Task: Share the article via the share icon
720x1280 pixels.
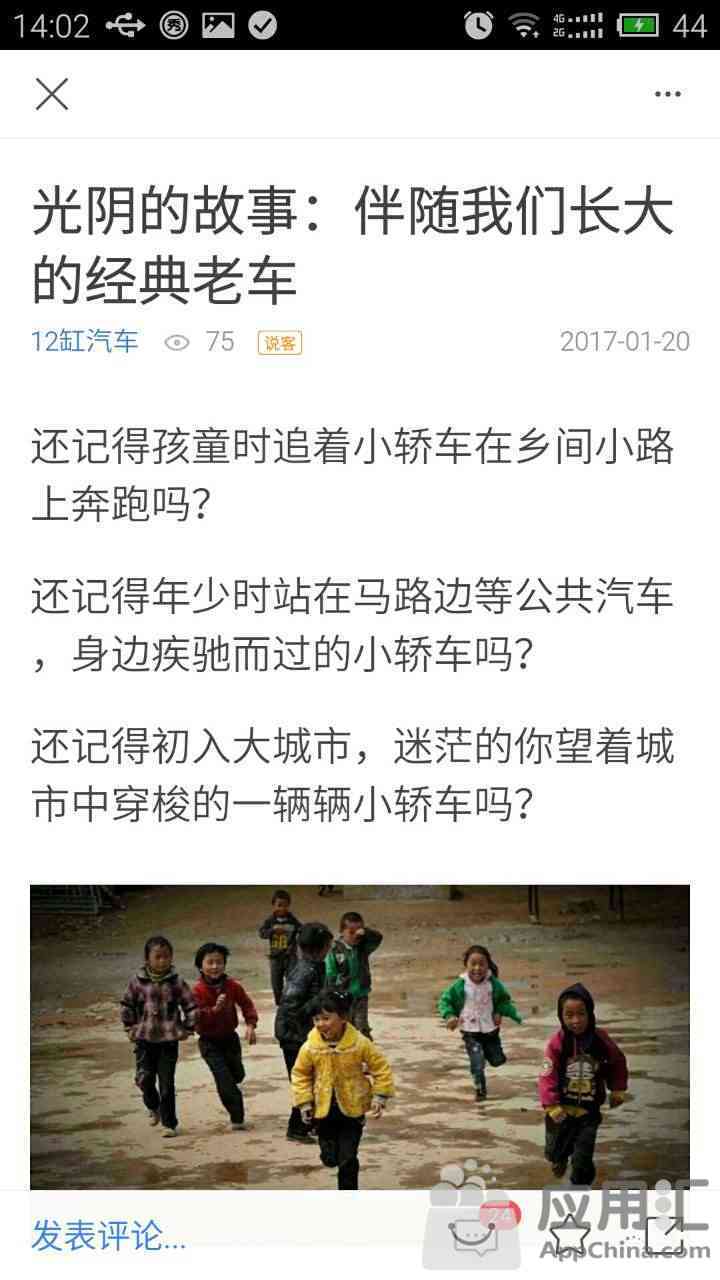Action: (665, 1236)
